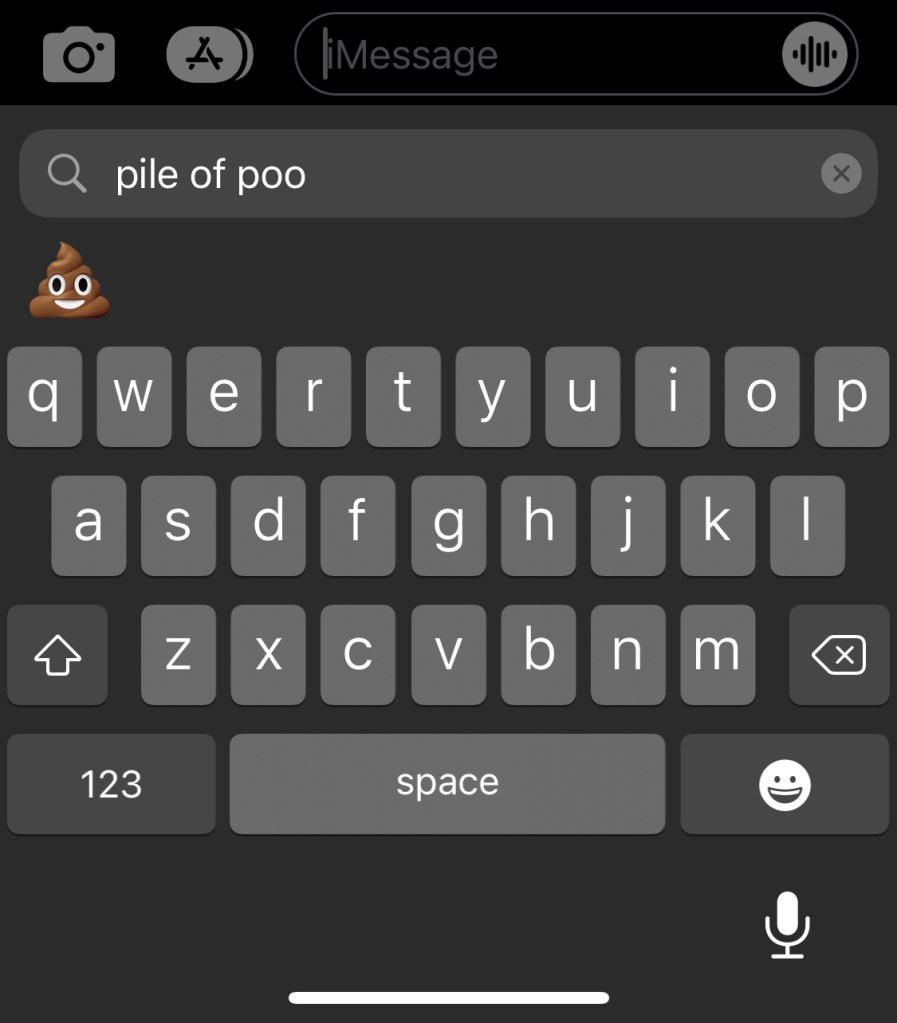
Task: Start dictation with the microphone
Action: coord(787,925)
